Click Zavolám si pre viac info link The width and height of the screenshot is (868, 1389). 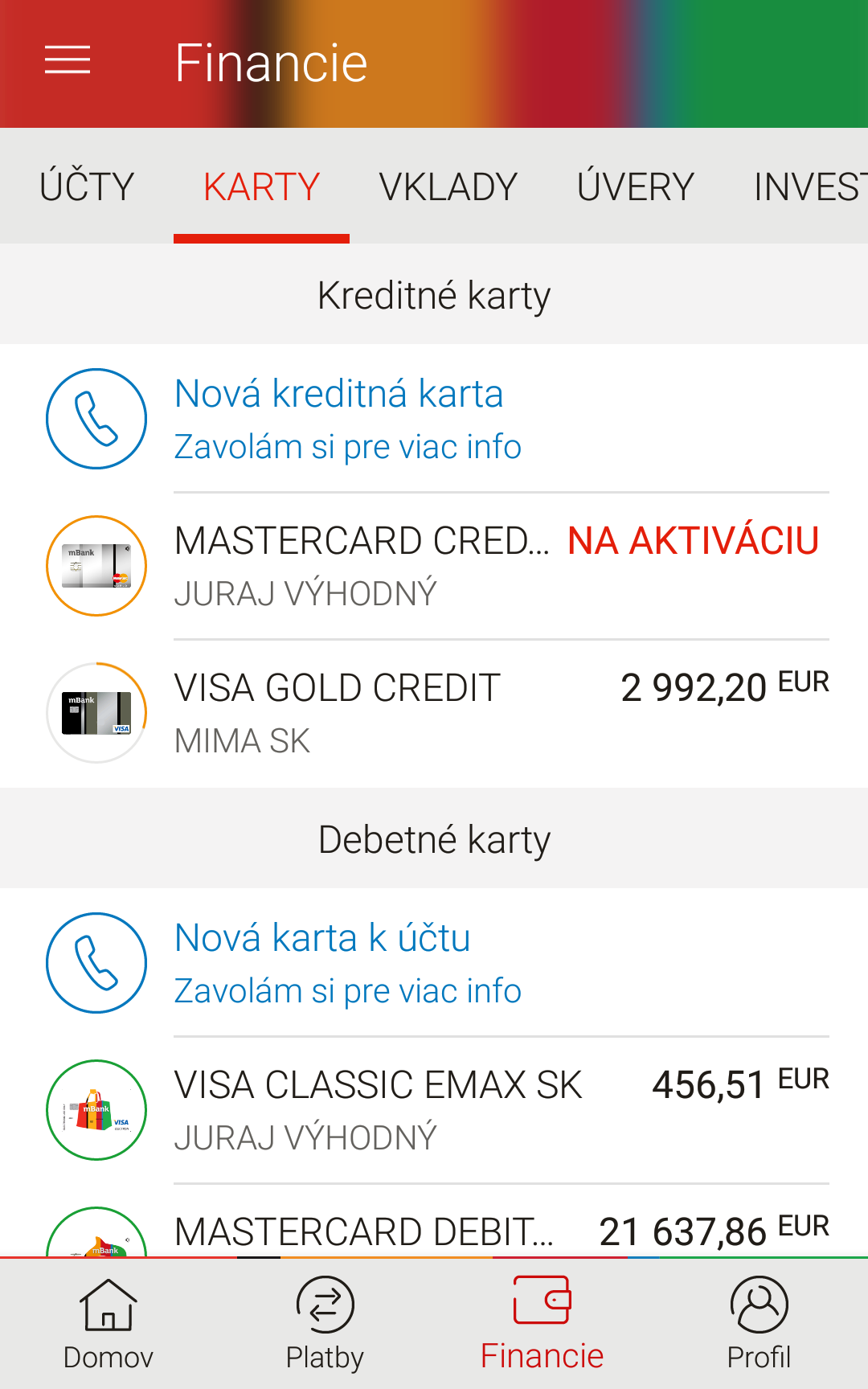347,446
